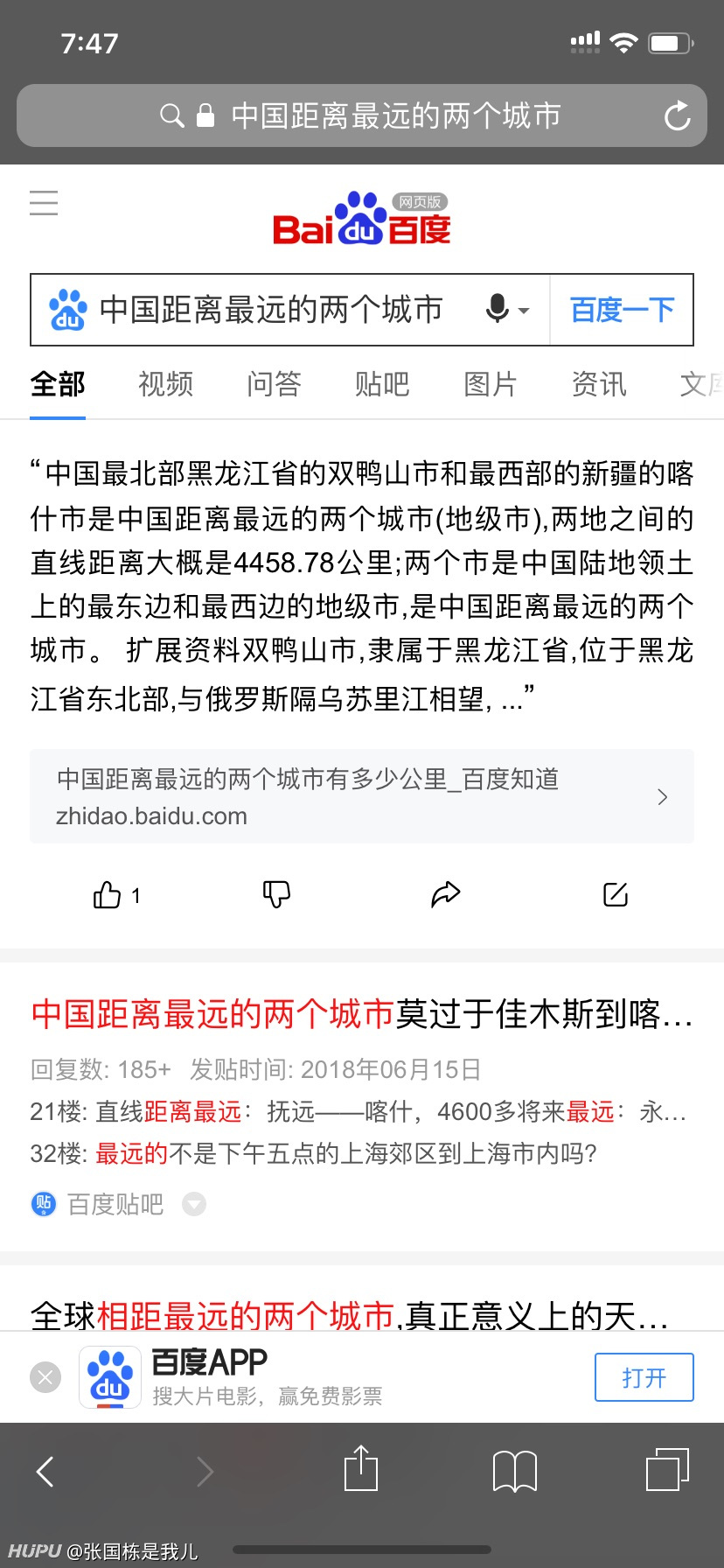Dislike the featured answer
Screen dimensions: 724x1568
(276, 894)
